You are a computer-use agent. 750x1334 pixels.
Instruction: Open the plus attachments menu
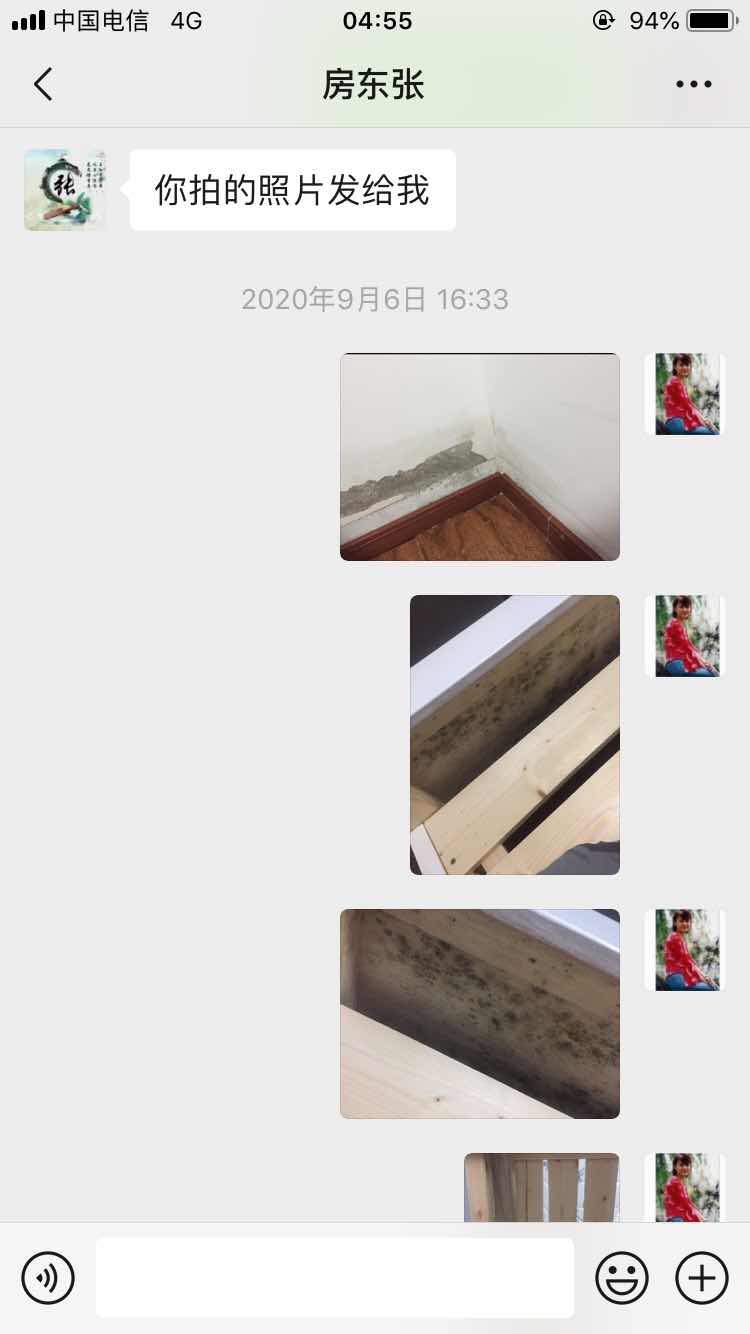point(702,1277)
